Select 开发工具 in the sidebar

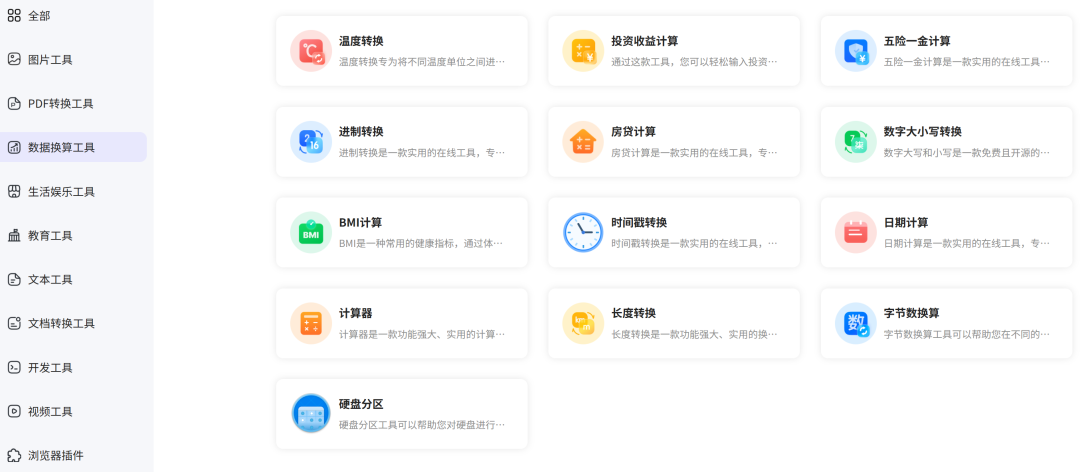pyautogui.click(x=50, y=368)
